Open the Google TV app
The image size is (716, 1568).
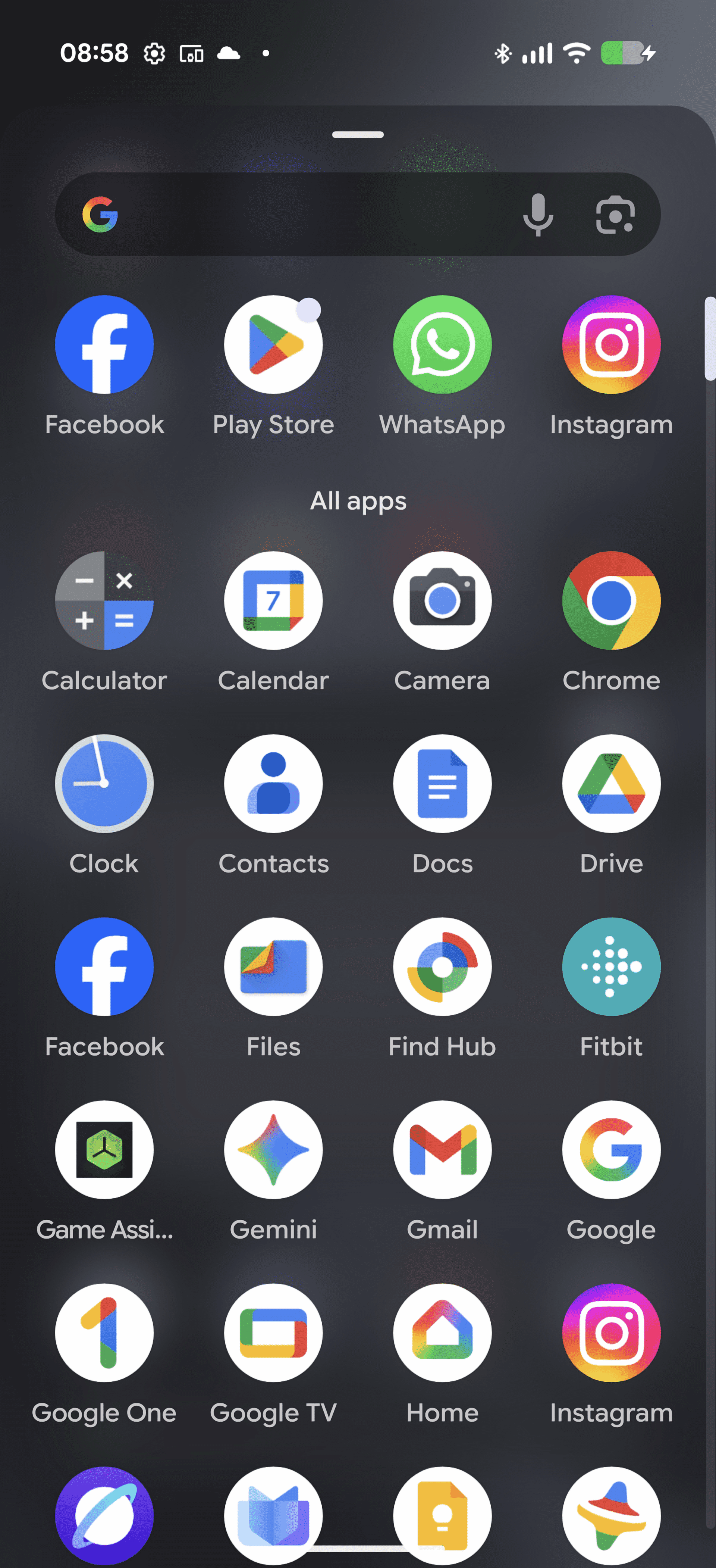coord(273,1333)
